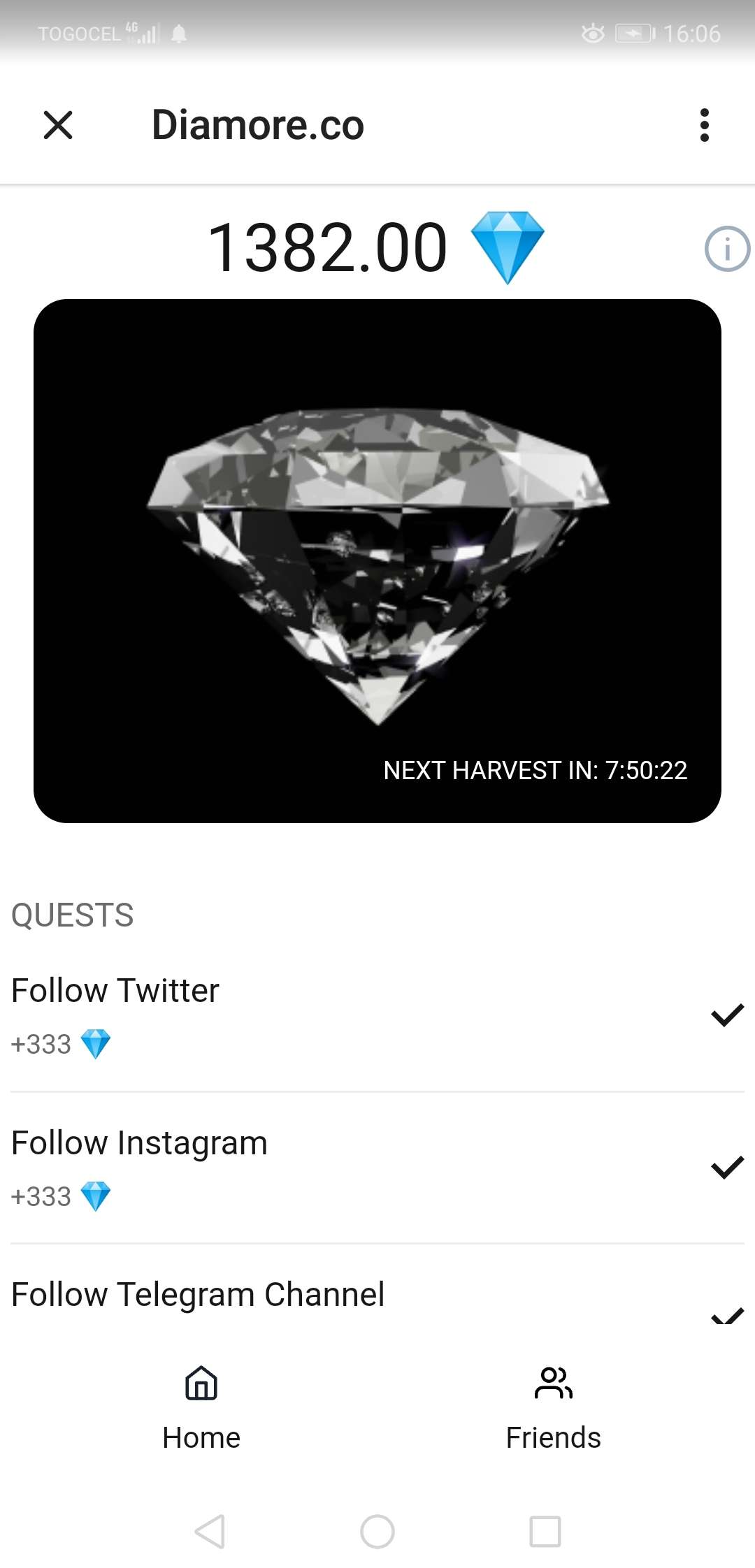This screenshot has width=755, height=1568.
Task: Open the Follow Instagram quest
Action: click(377, 1167)
